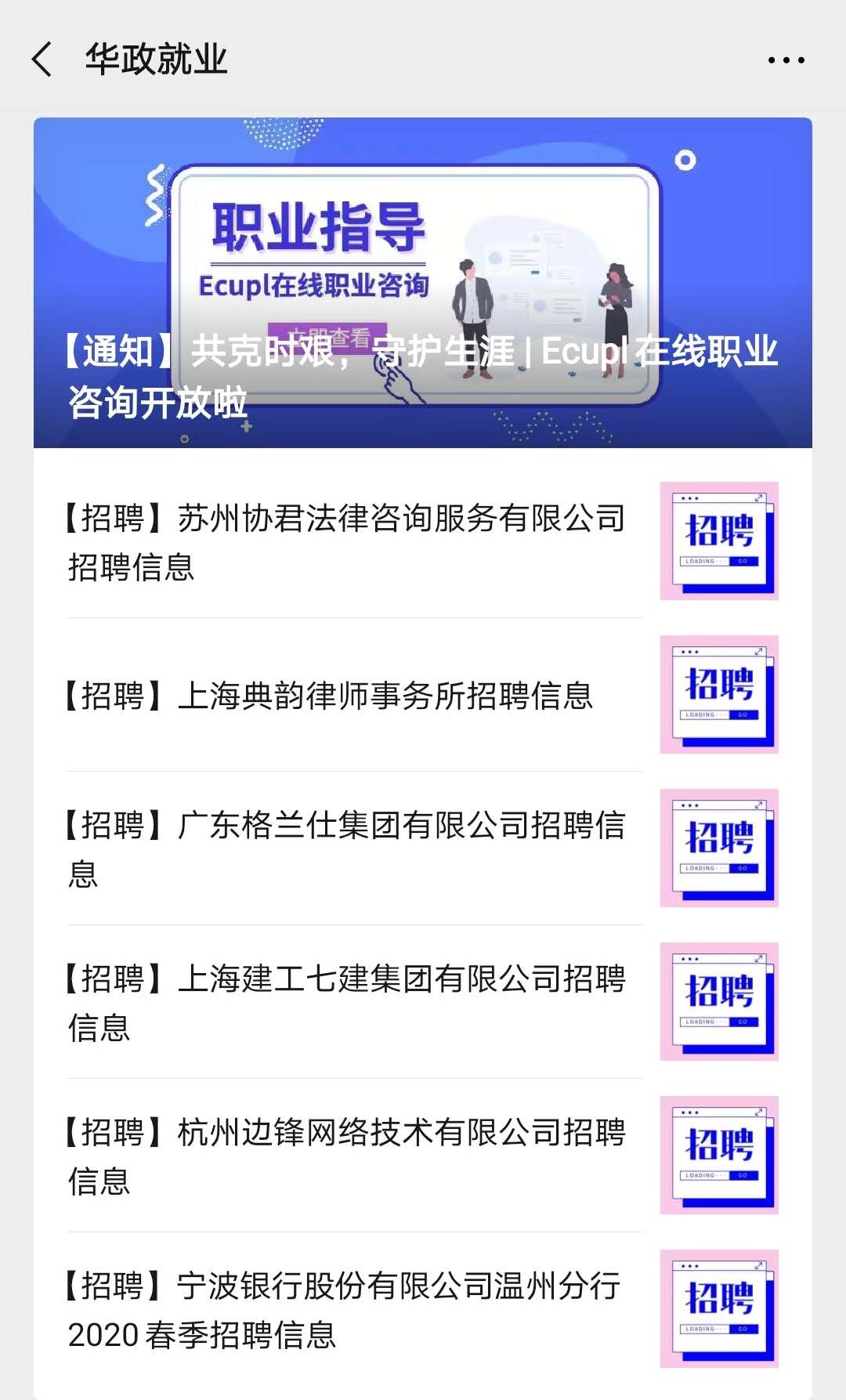Open the Ecupl在线职业咨询 notice banner
This screenshot has height=1400, width=846.
coord(422,283)
